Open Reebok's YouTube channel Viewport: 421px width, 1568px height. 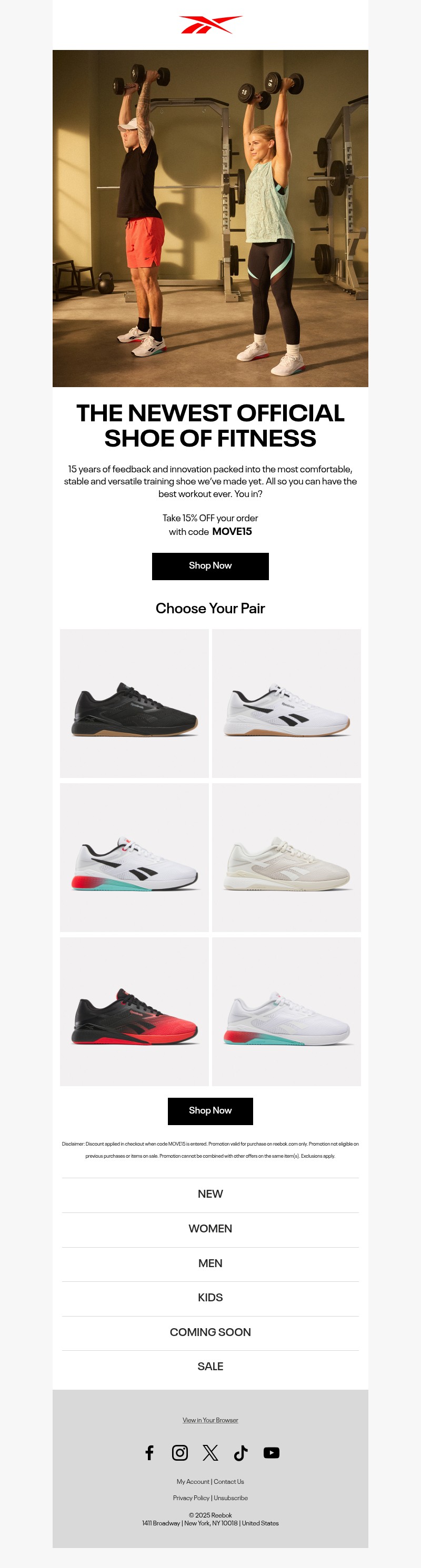coord(271,1453)
